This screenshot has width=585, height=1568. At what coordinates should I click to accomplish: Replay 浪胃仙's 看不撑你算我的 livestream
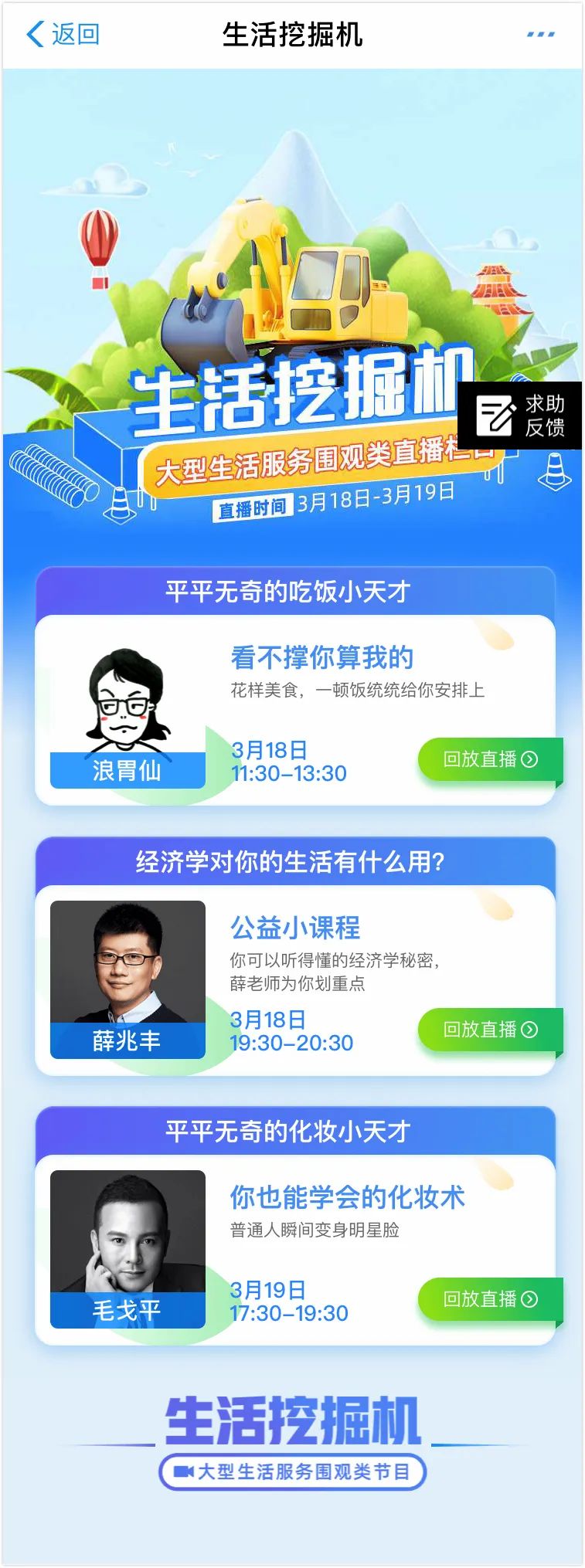pyautogui.click(x=489, y=759)
